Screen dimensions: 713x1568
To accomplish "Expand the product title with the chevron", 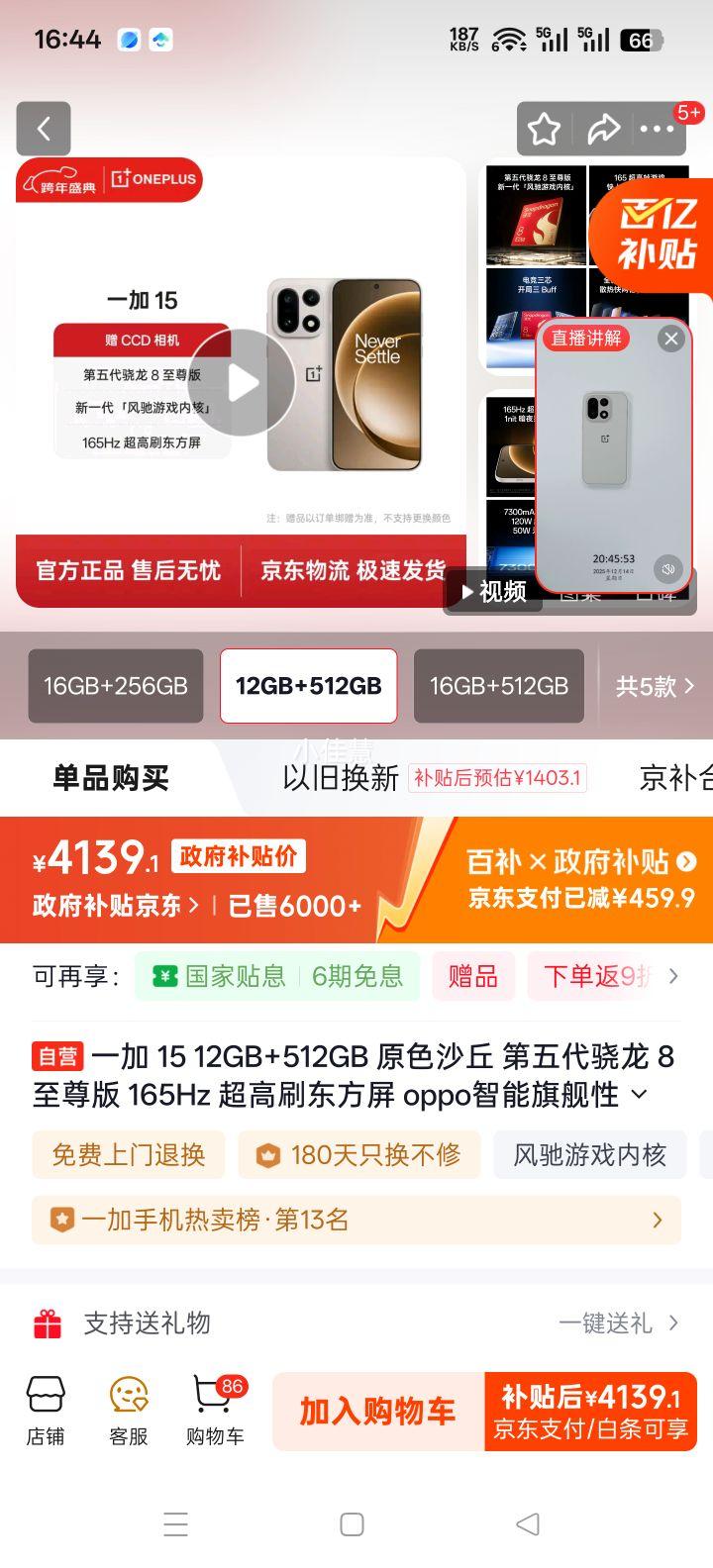I will pos(639,1095).
